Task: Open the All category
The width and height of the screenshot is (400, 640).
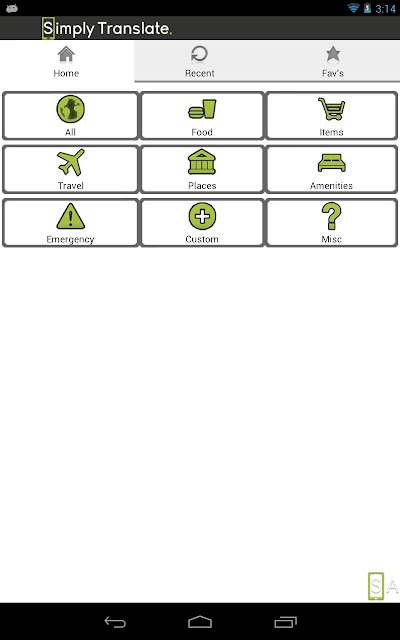Action: click(x=71, y=116)
